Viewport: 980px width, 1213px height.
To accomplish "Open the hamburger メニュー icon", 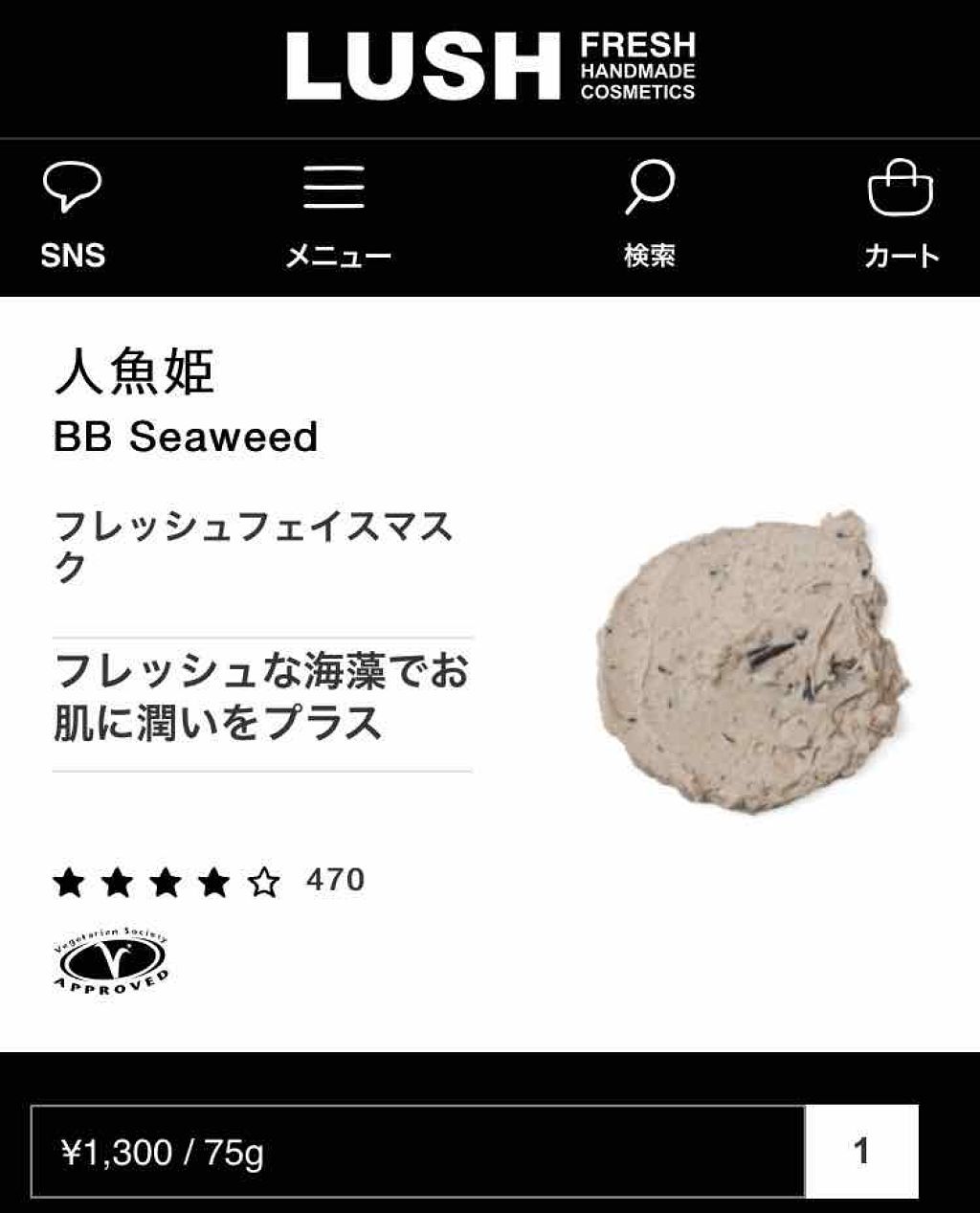I will [x=335, y=190].
